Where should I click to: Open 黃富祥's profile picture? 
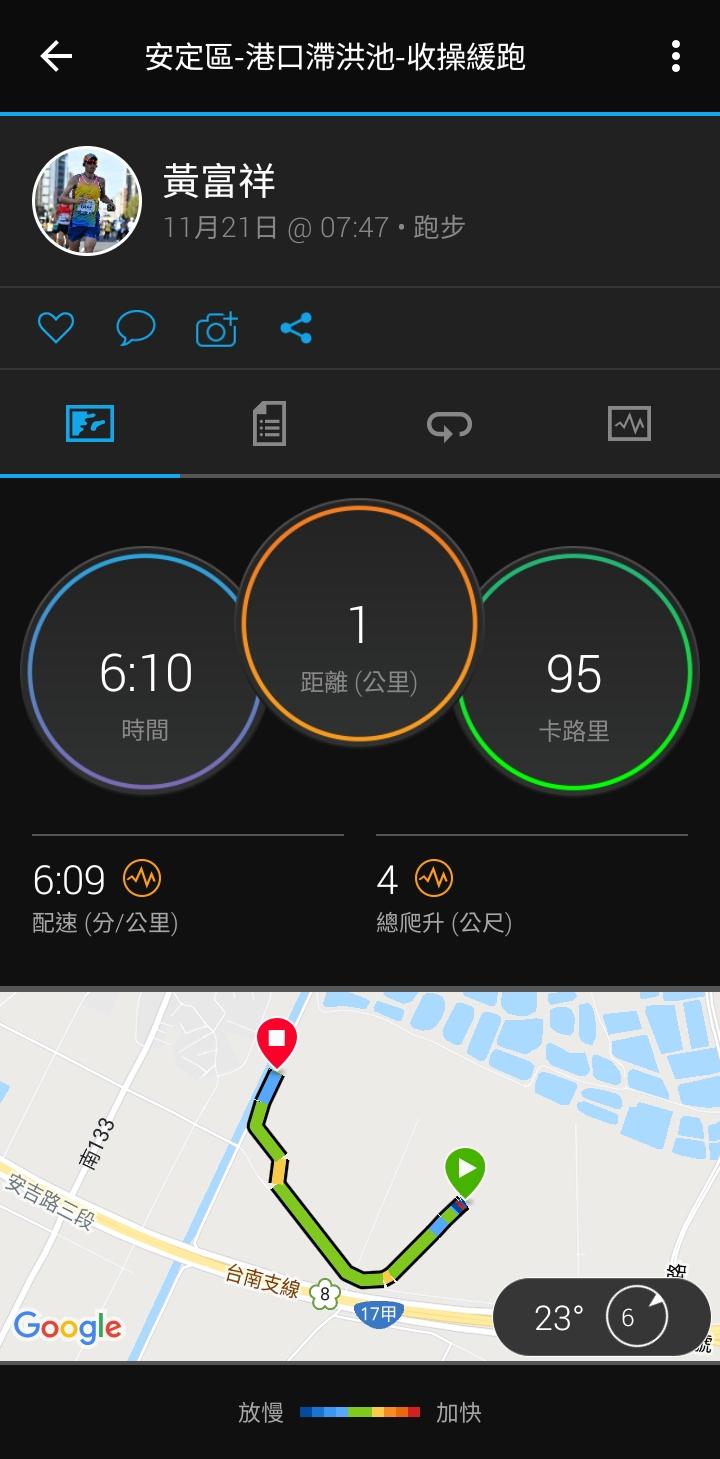[87, 201]
